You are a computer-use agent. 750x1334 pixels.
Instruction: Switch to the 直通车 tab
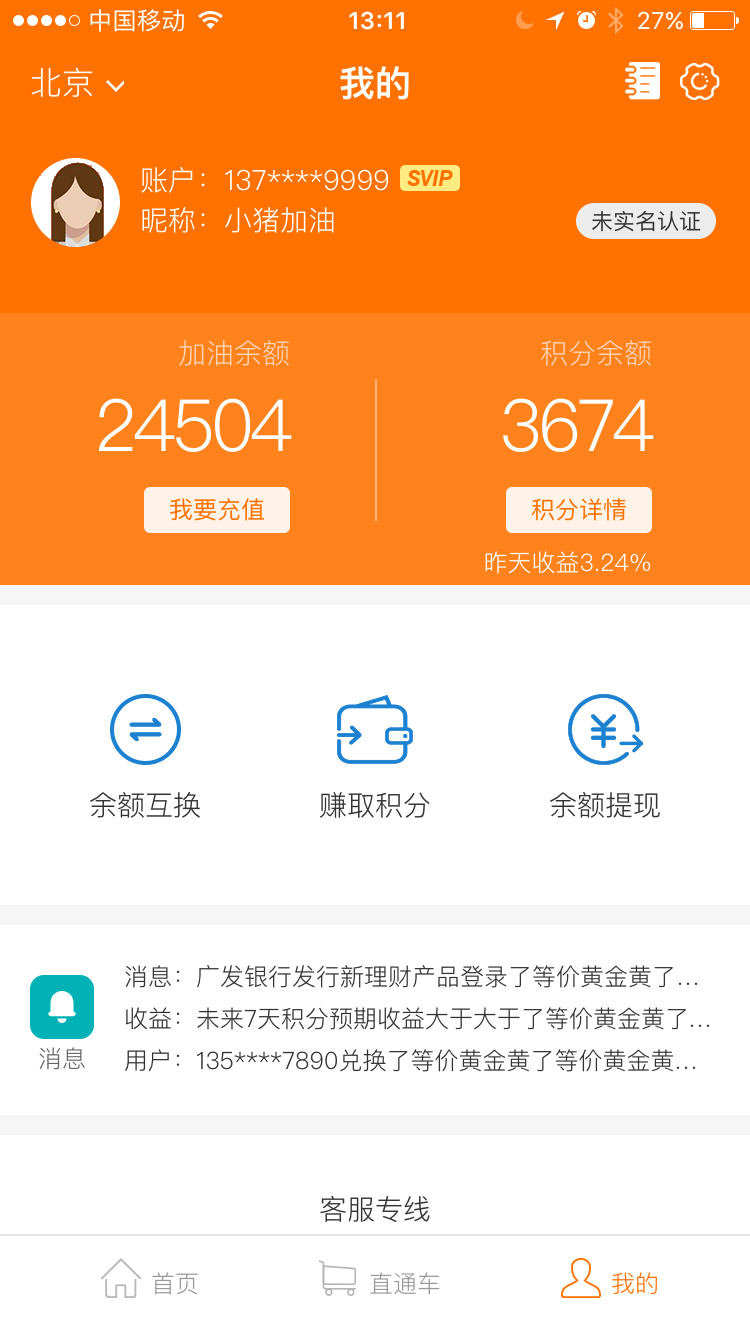coord(379,1281)
